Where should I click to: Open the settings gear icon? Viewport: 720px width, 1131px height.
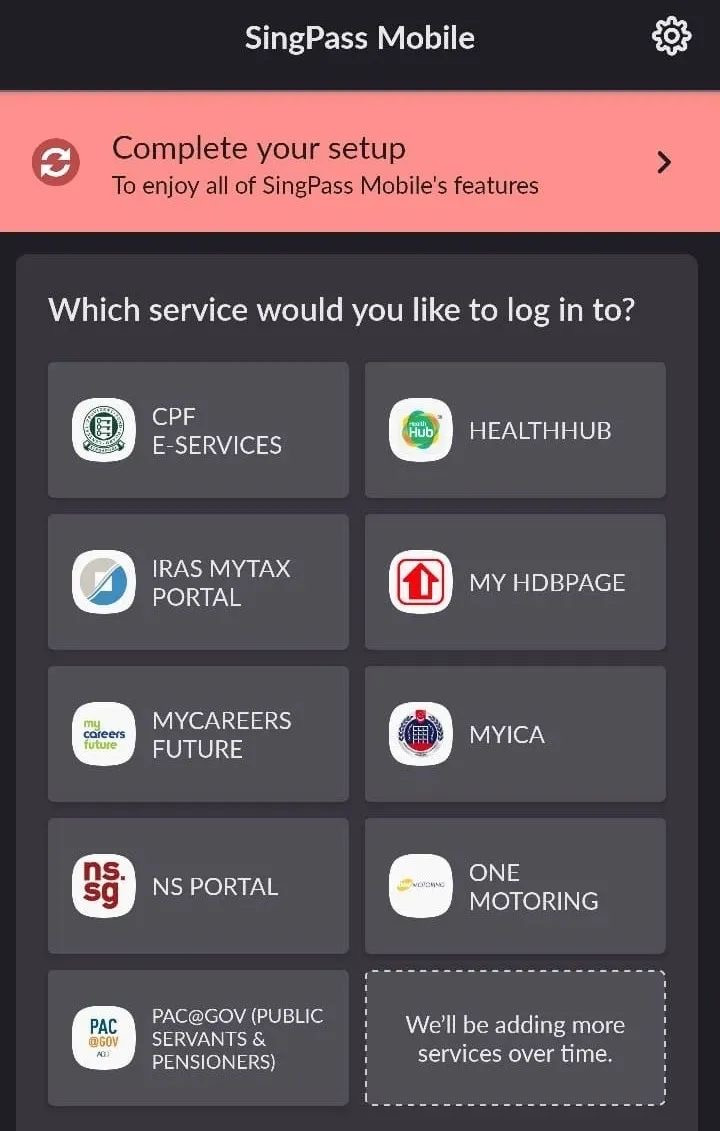(x=671, y=38)
